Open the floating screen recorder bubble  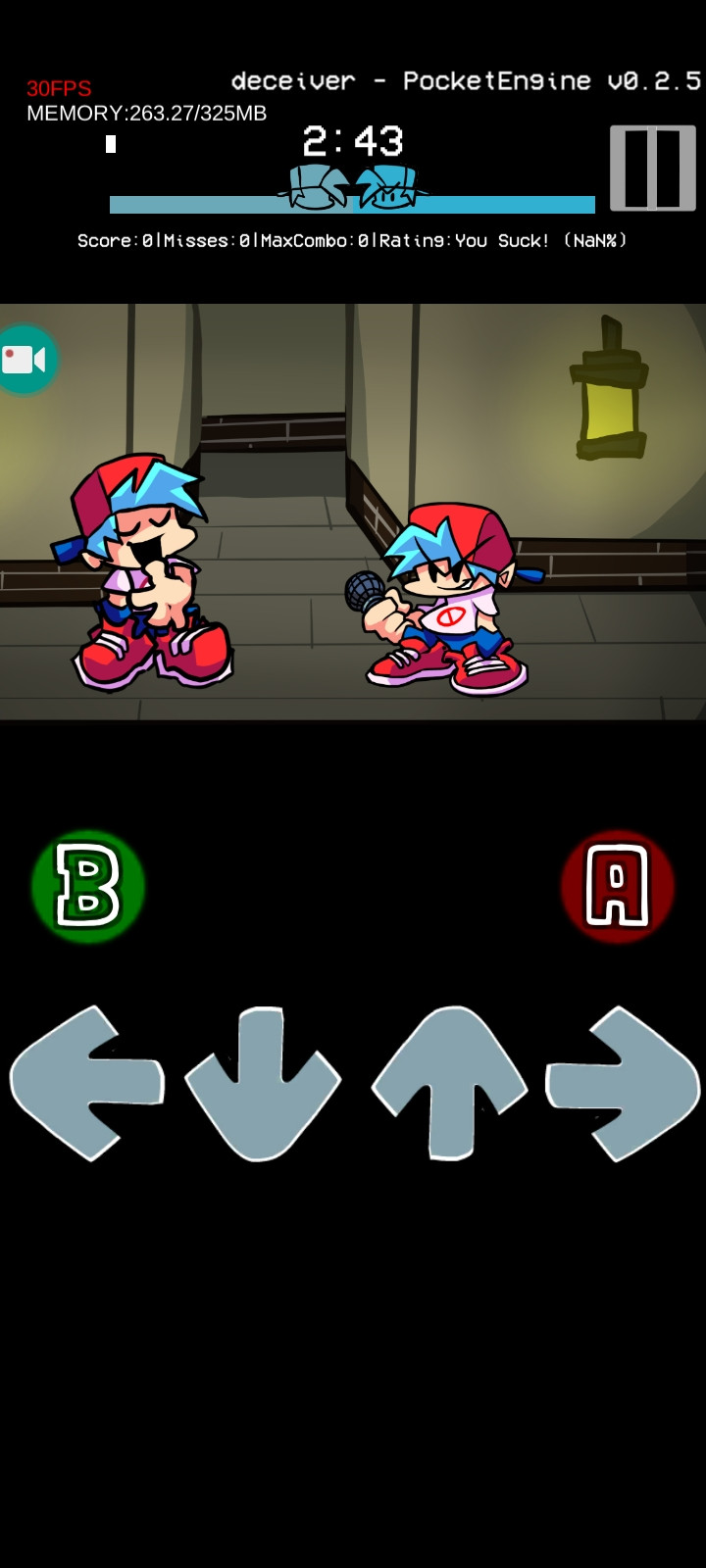click(25, 360)
